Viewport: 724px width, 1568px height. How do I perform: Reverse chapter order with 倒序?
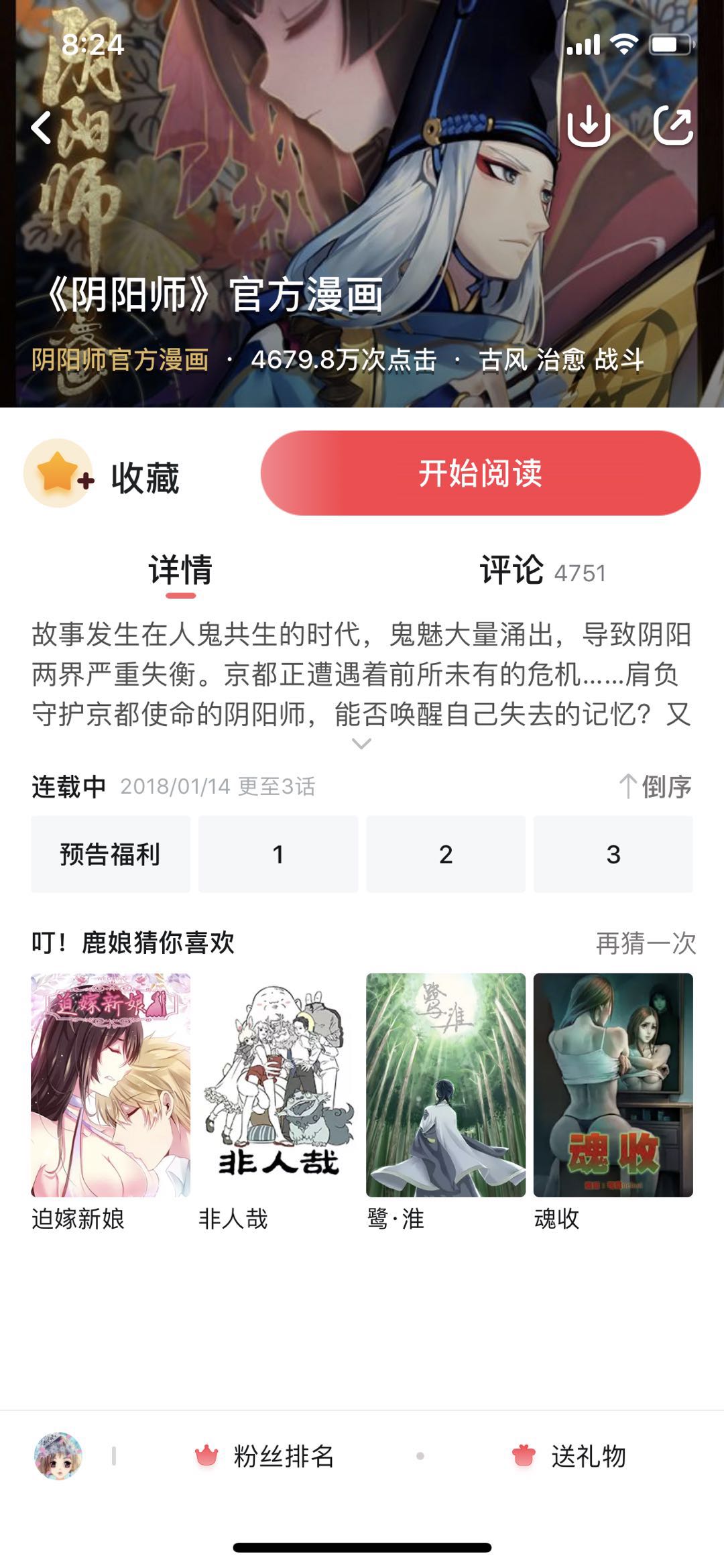[x=655, y=786]
